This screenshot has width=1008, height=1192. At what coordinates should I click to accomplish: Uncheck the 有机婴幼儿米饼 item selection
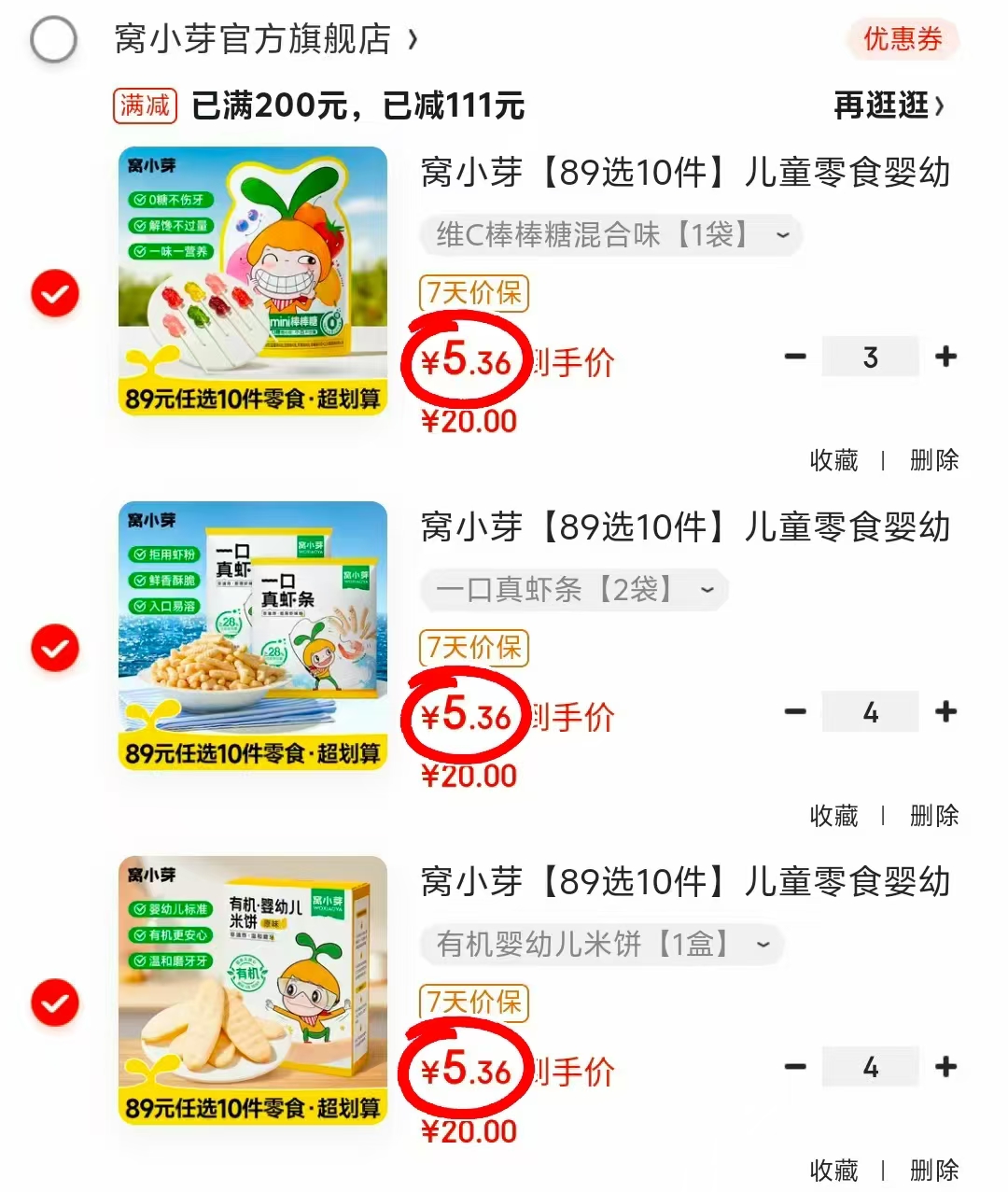pos(54,1003)
